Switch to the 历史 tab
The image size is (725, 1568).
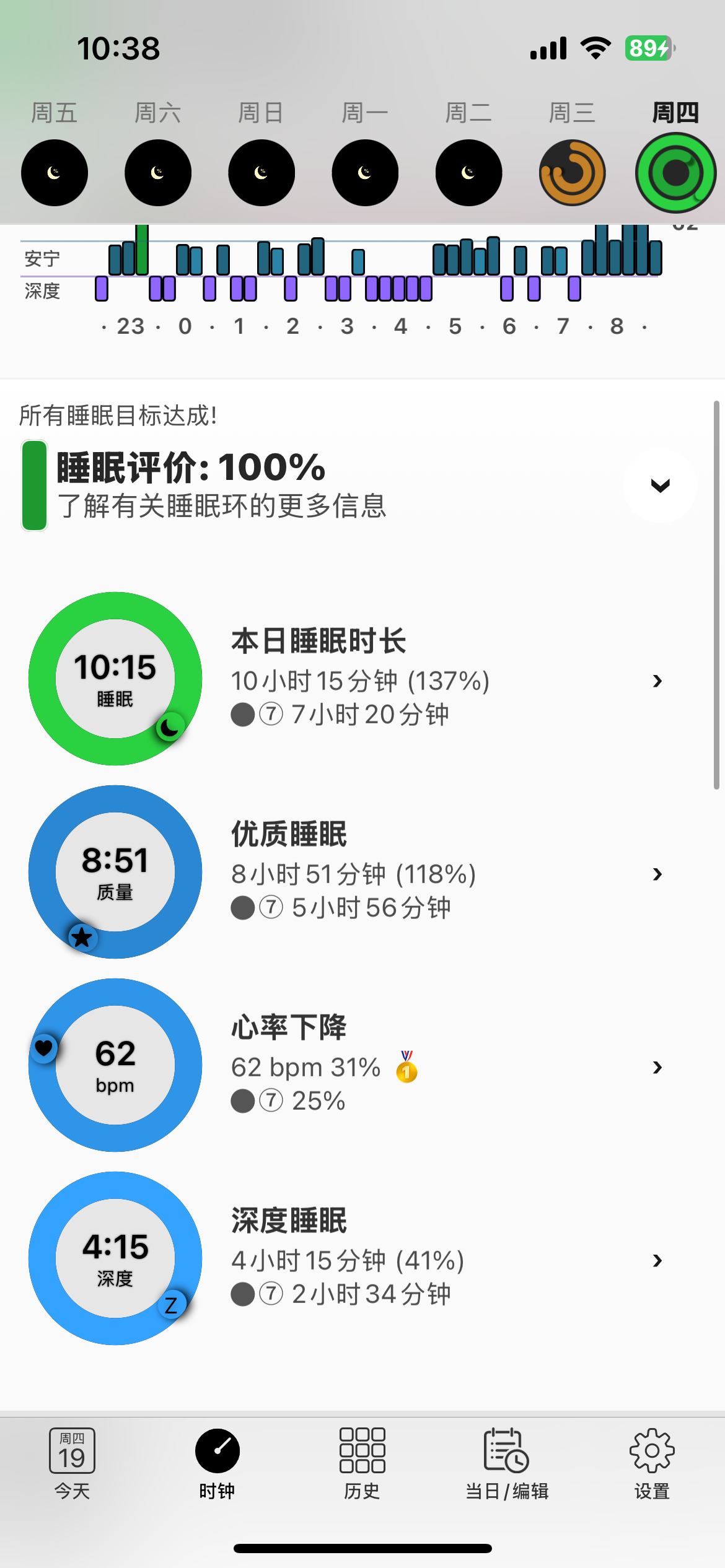click(x=362, y=1464)
